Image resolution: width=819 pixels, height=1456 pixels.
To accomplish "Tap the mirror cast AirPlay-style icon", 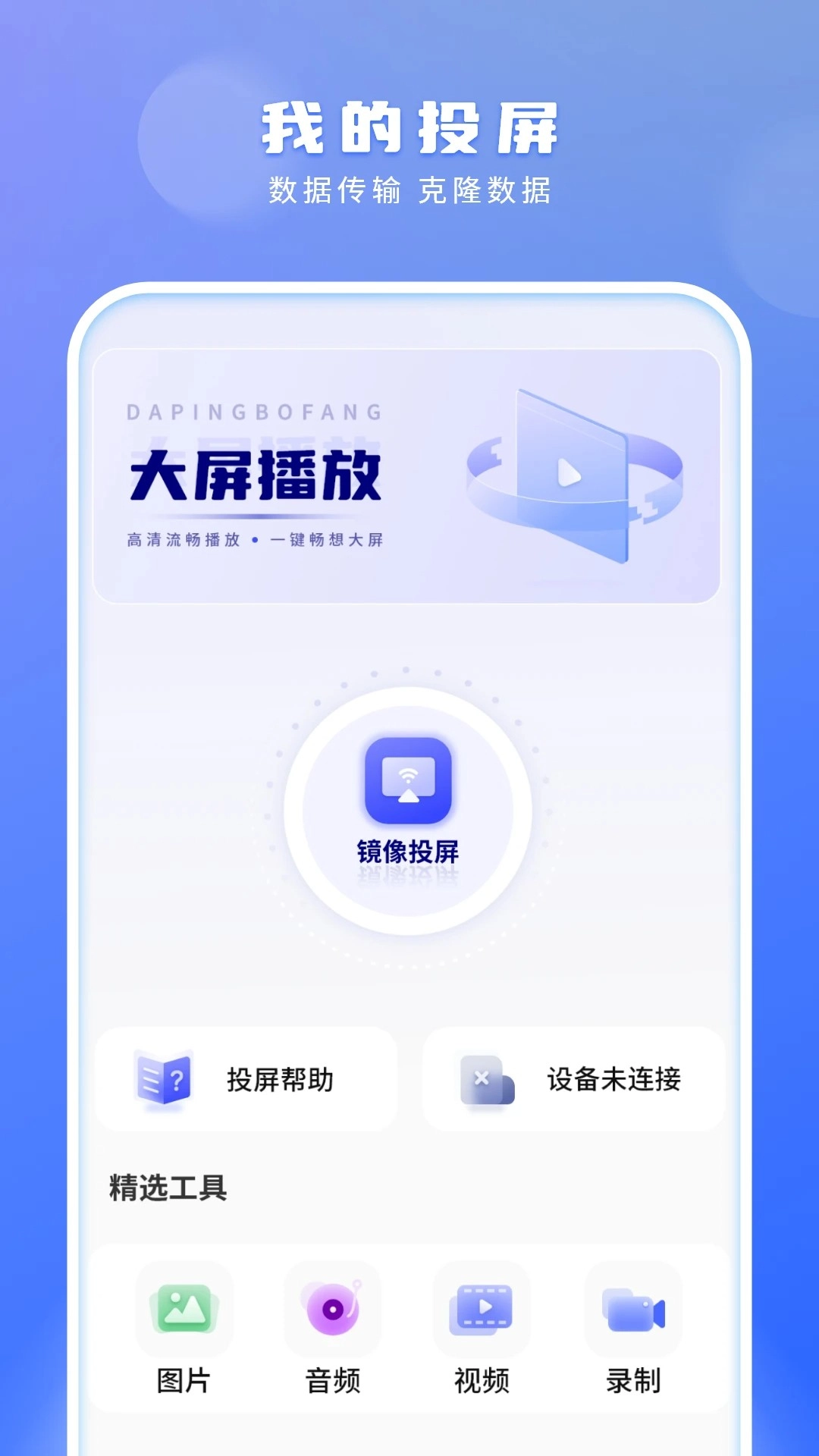I will pos(409,781).
